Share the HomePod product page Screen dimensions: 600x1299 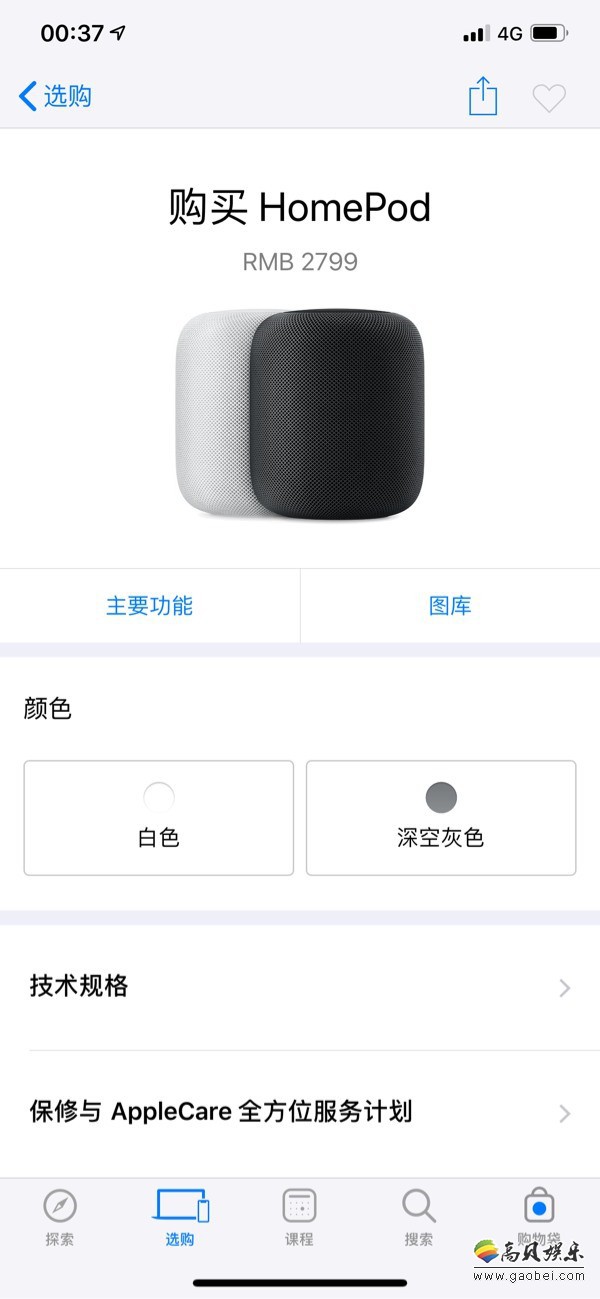click(x=483, y=96)
